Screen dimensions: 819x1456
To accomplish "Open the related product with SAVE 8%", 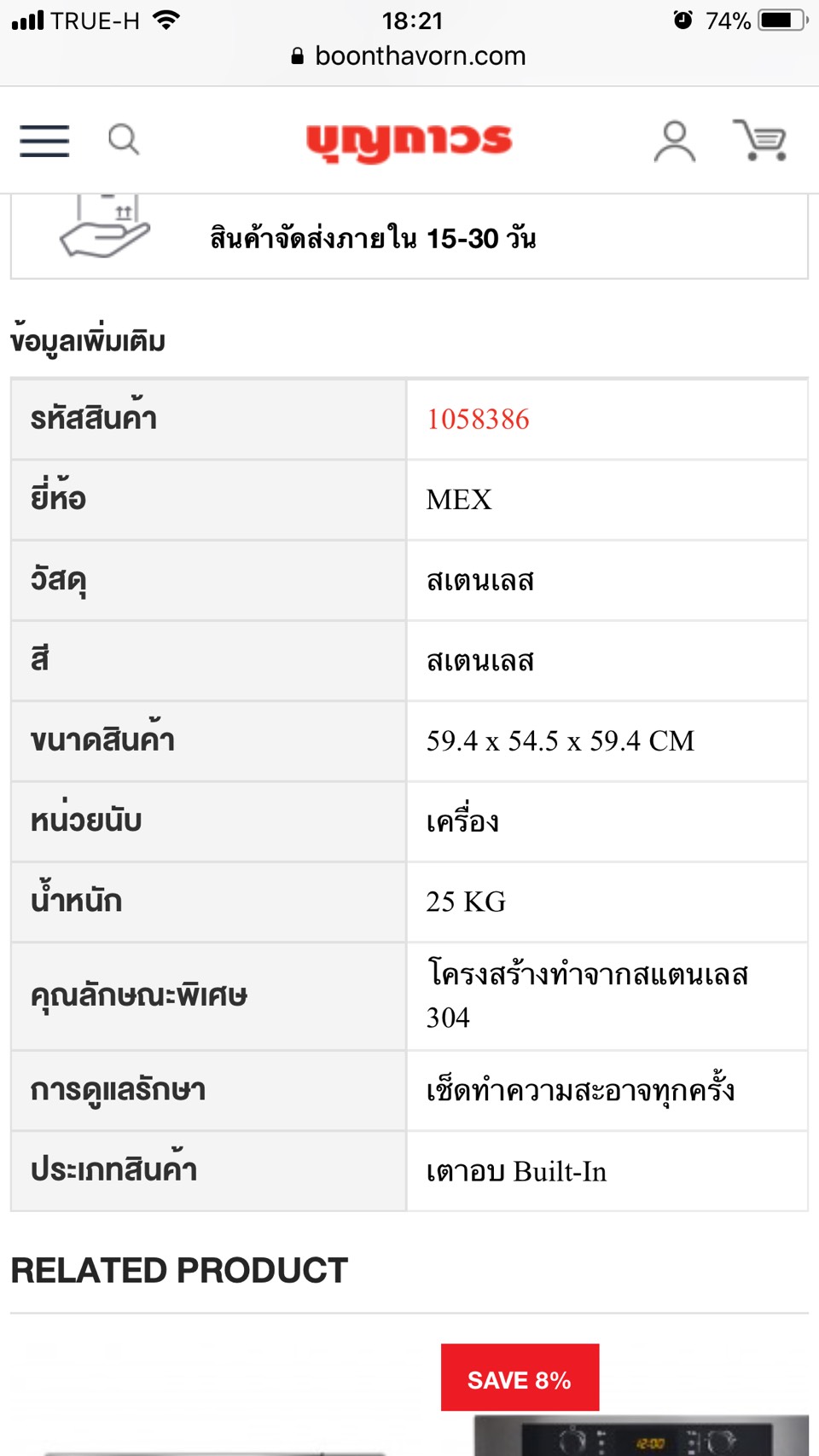I will click(624, 1400).
